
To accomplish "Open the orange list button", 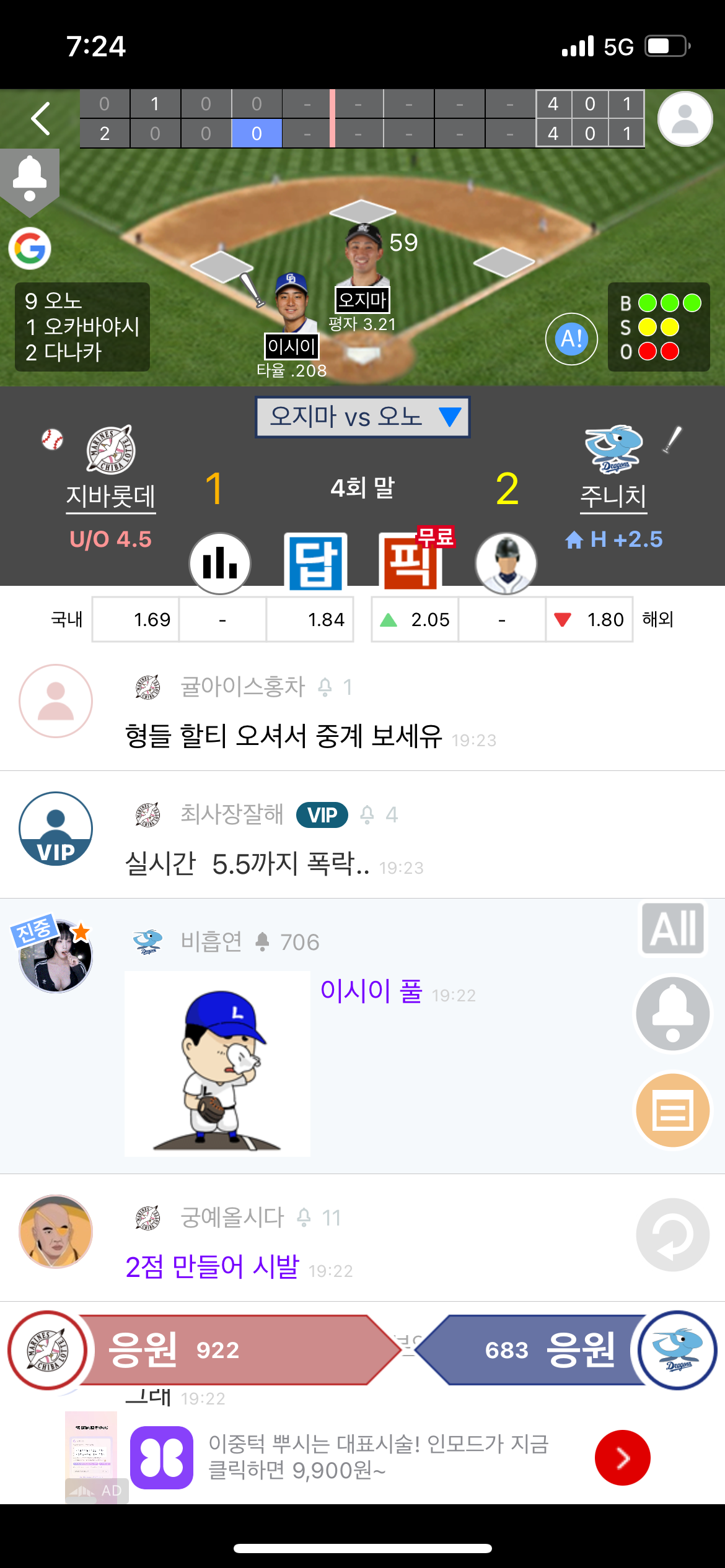I will [x=673, y=1110].
